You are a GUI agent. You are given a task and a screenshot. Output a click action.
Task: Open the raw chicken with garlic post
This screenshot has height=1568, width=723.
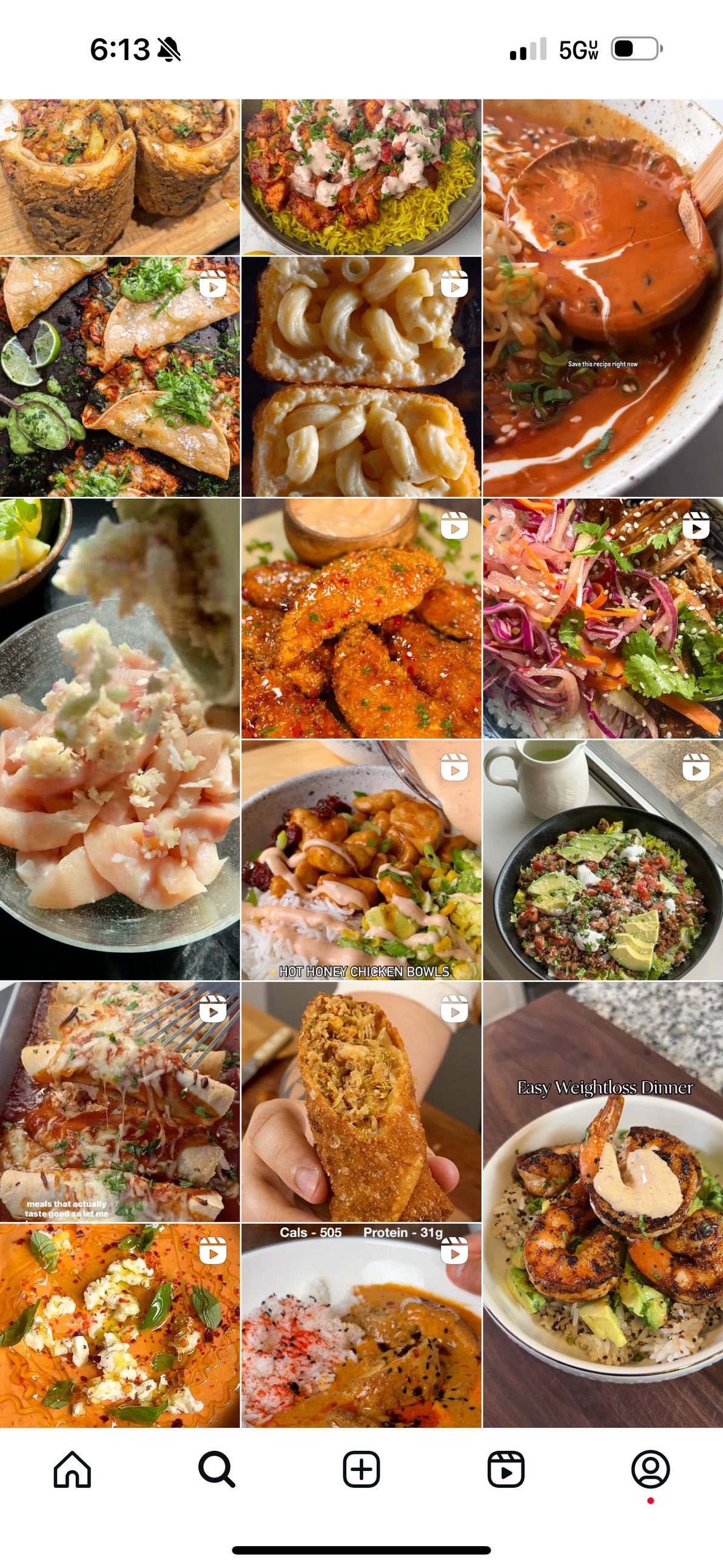120,739
